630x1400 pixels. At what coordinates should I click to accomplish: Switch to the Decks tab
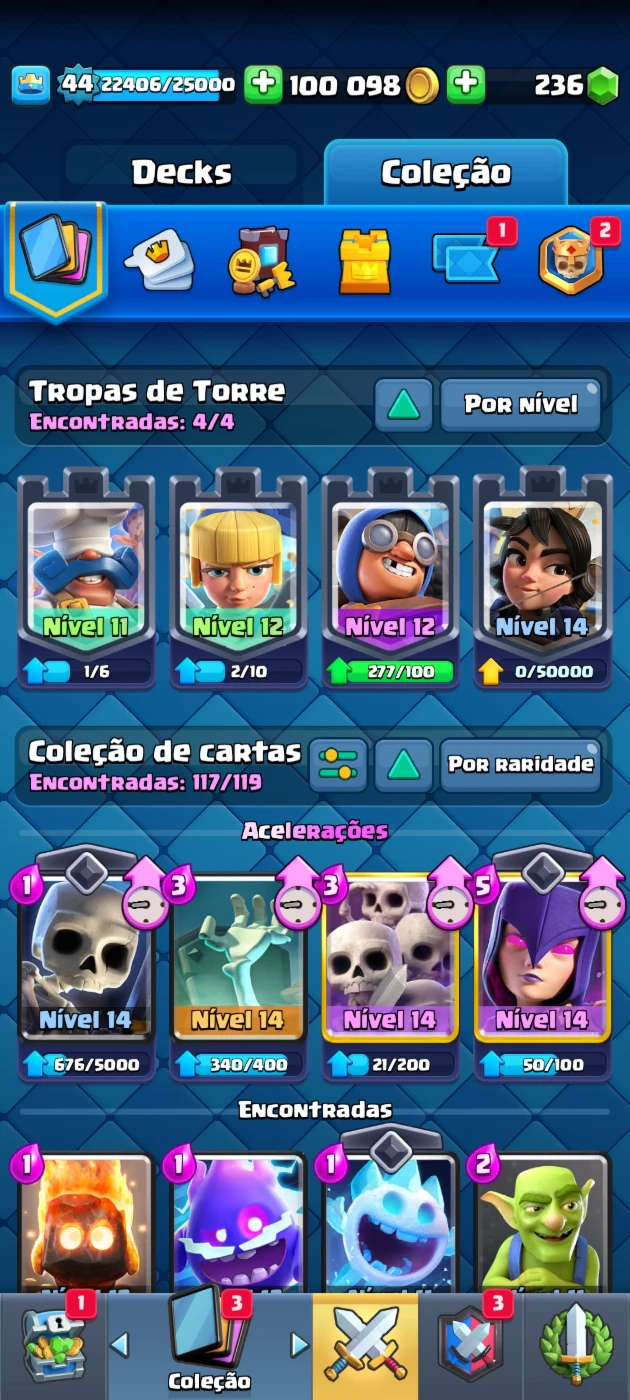(x=182, y=172)
